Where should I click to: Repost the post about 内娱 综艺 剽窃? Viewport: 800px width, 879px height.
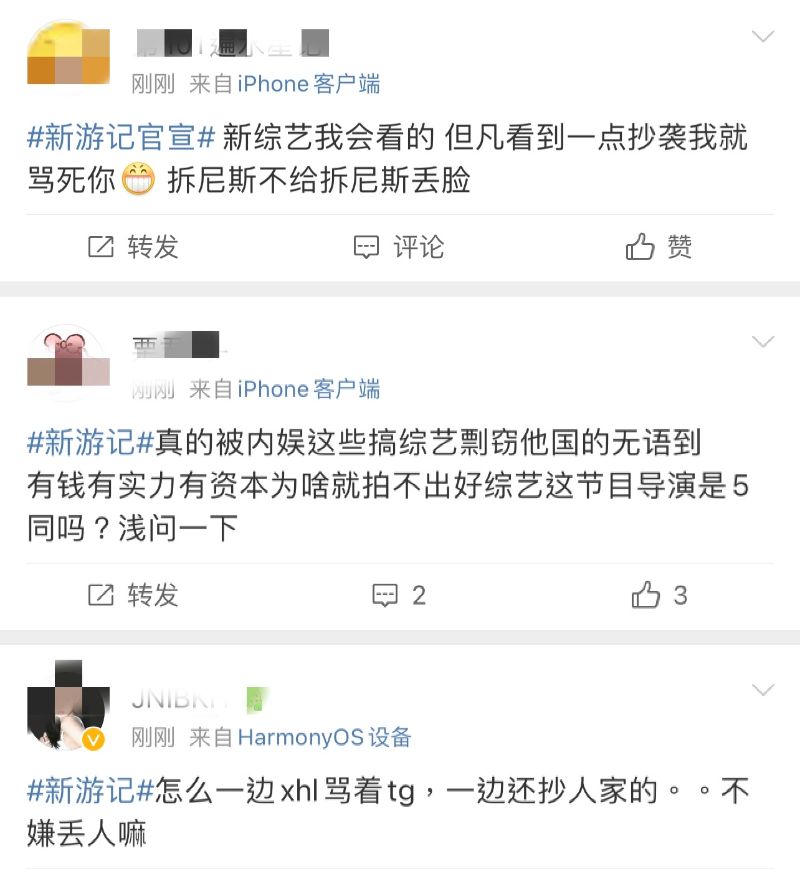(x=133, y=595)
